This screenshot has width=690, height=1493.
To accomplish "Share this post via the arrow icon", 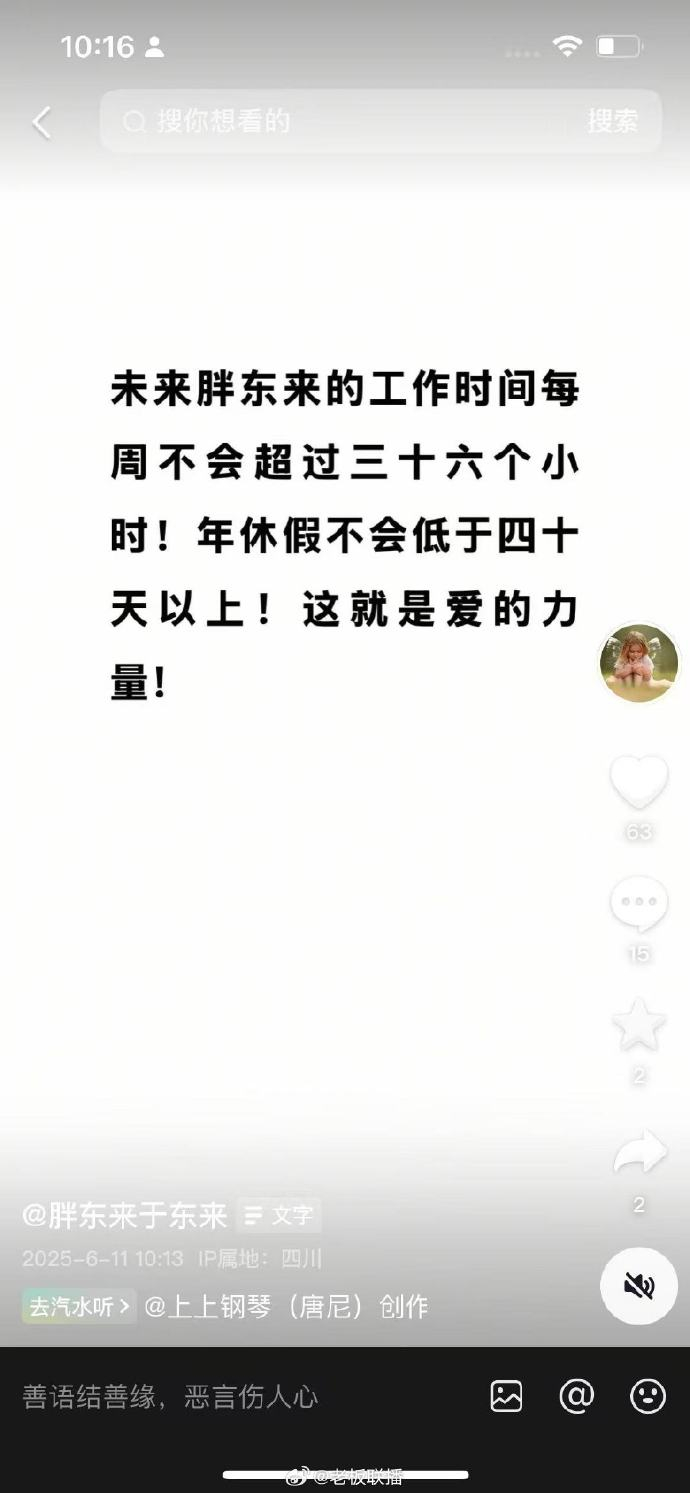I will [x=639, y=1155].
